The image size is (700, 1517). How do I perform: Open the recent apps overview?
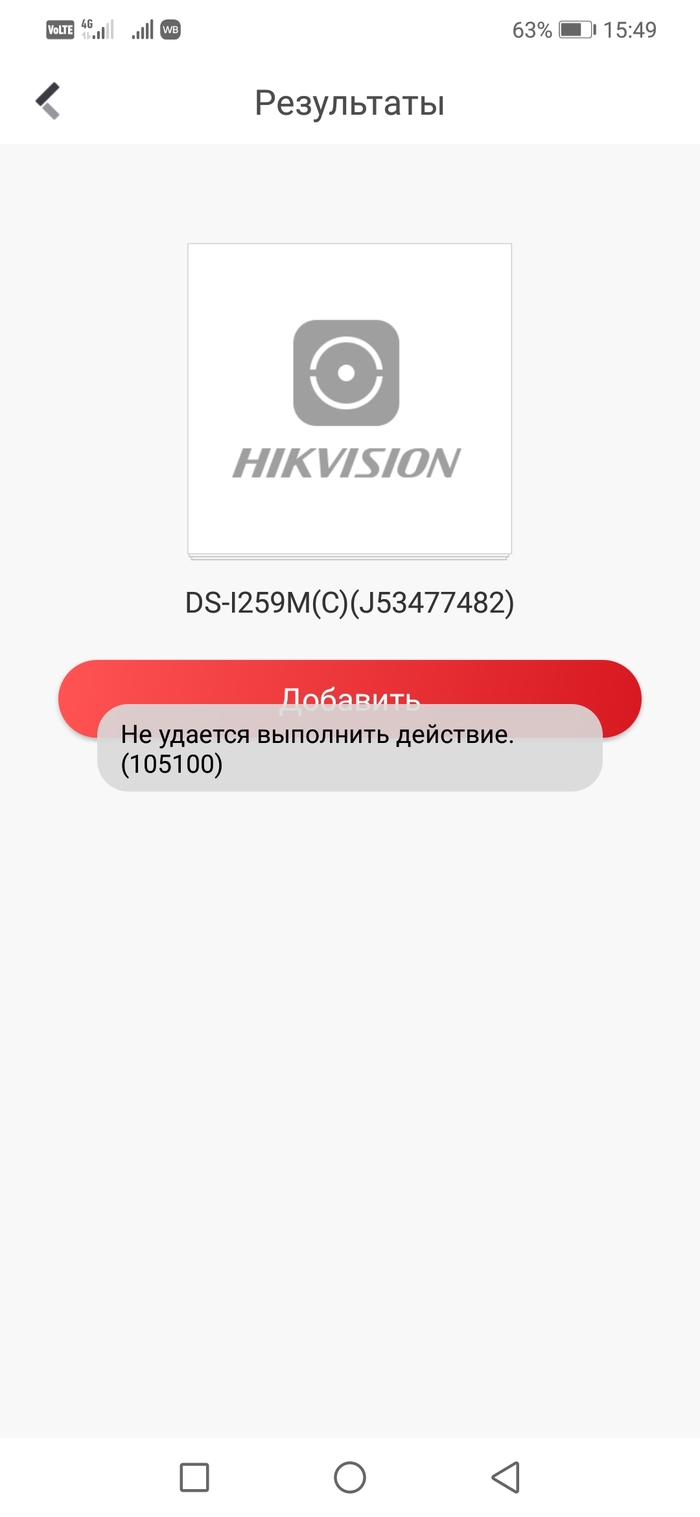[194, 1476]
